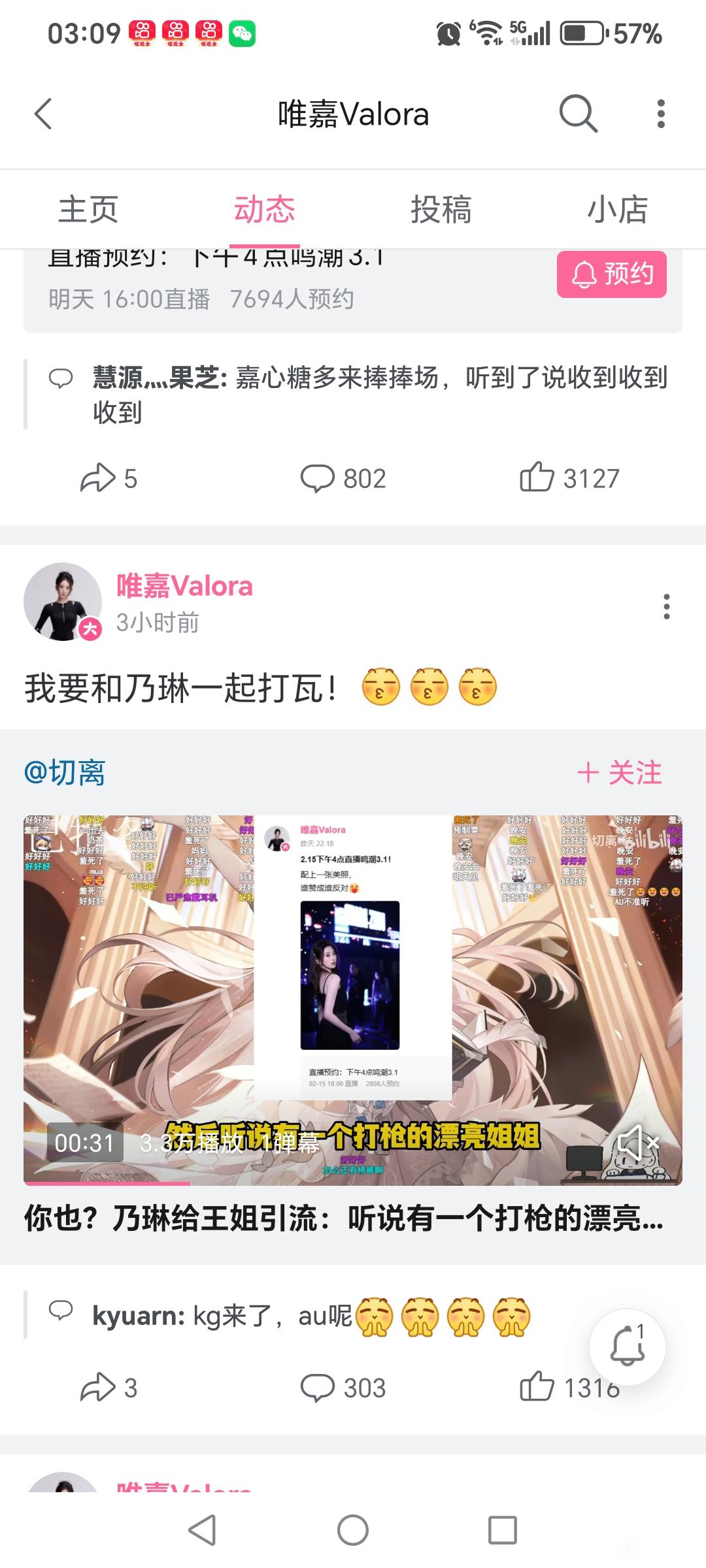Switch to the 主页 tab

point(88,210)
